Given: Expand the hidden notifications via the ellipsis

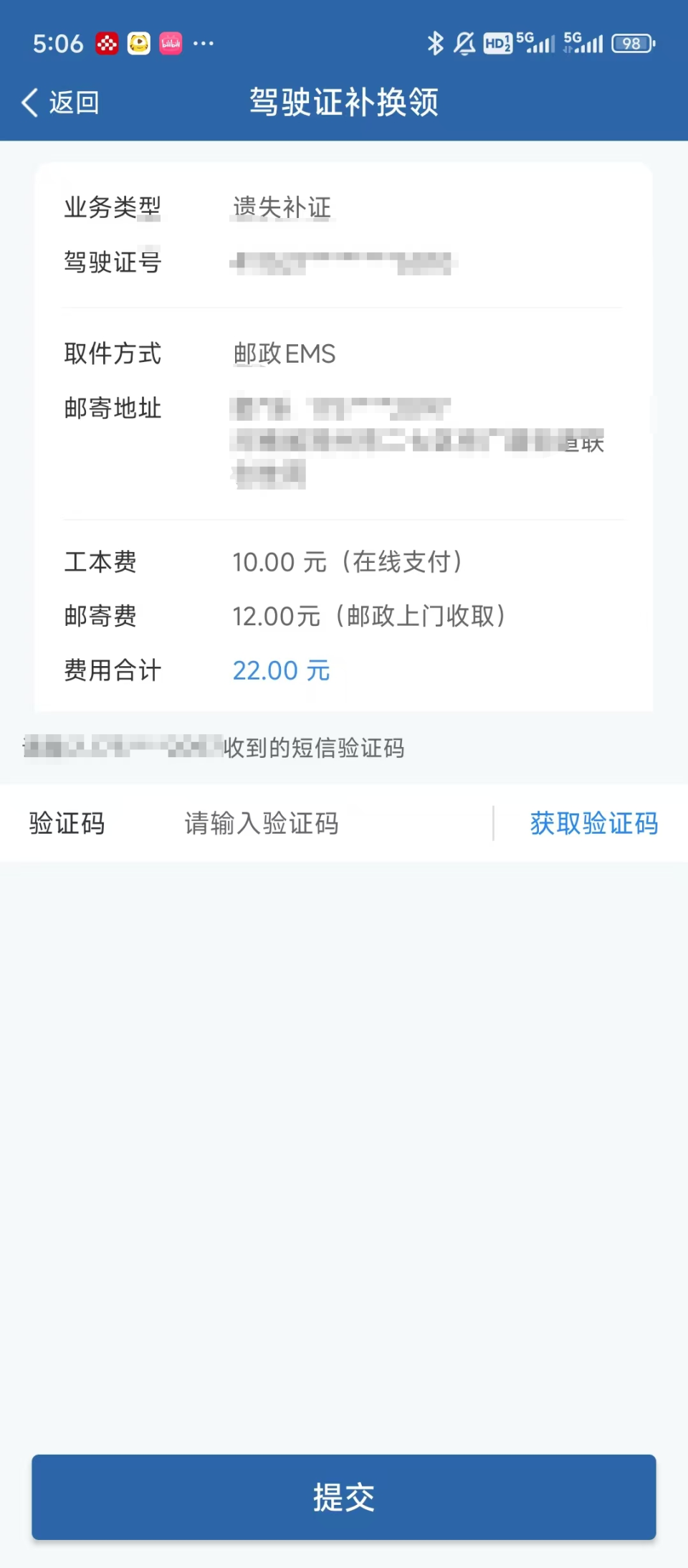Looking at the screenshot, I should point(204,44).
